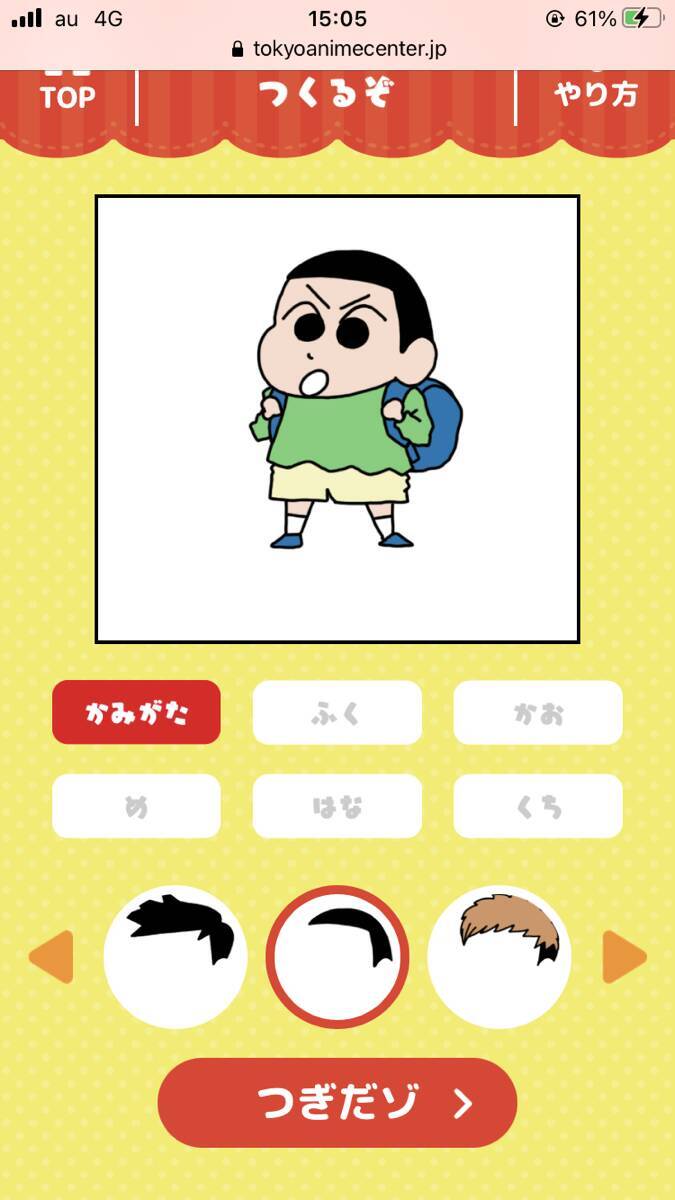Switch to the ふく clothes category
This screenshot has width=675, height=1200.
(337, 712)
